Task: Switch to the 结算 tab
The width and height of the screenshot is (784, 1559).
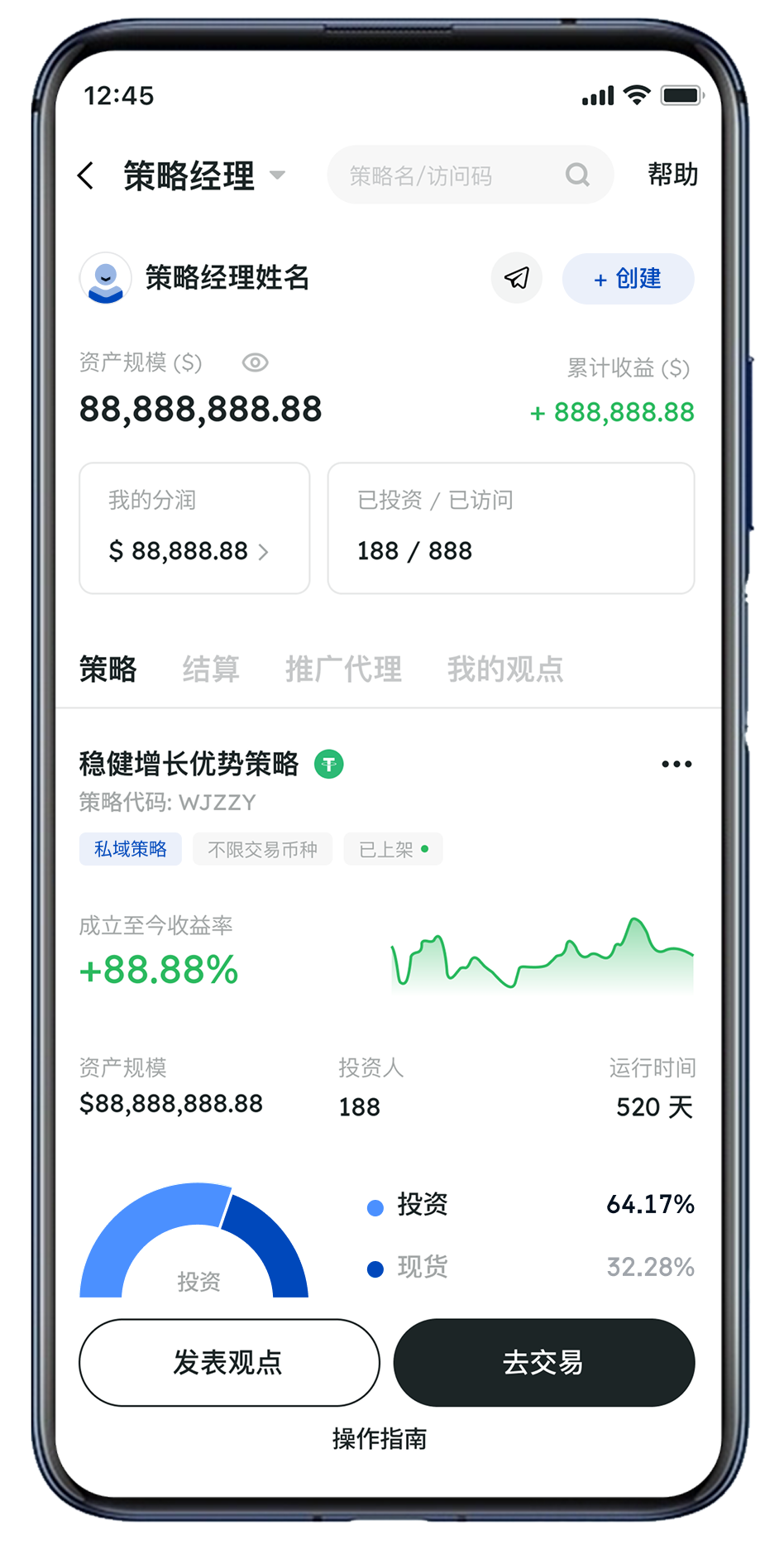Action: [x=211, y=669]
